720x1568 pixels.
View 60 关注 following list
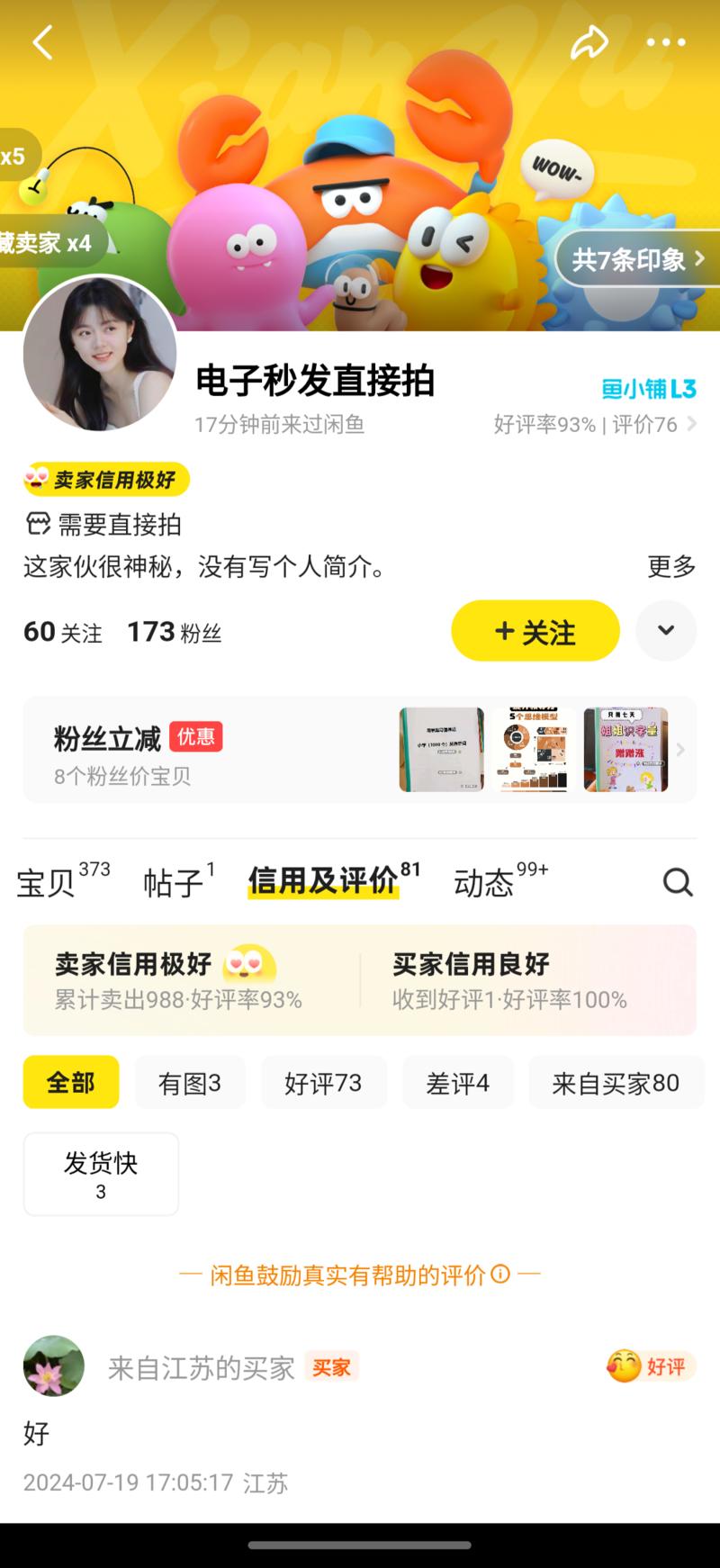[63, 632]
